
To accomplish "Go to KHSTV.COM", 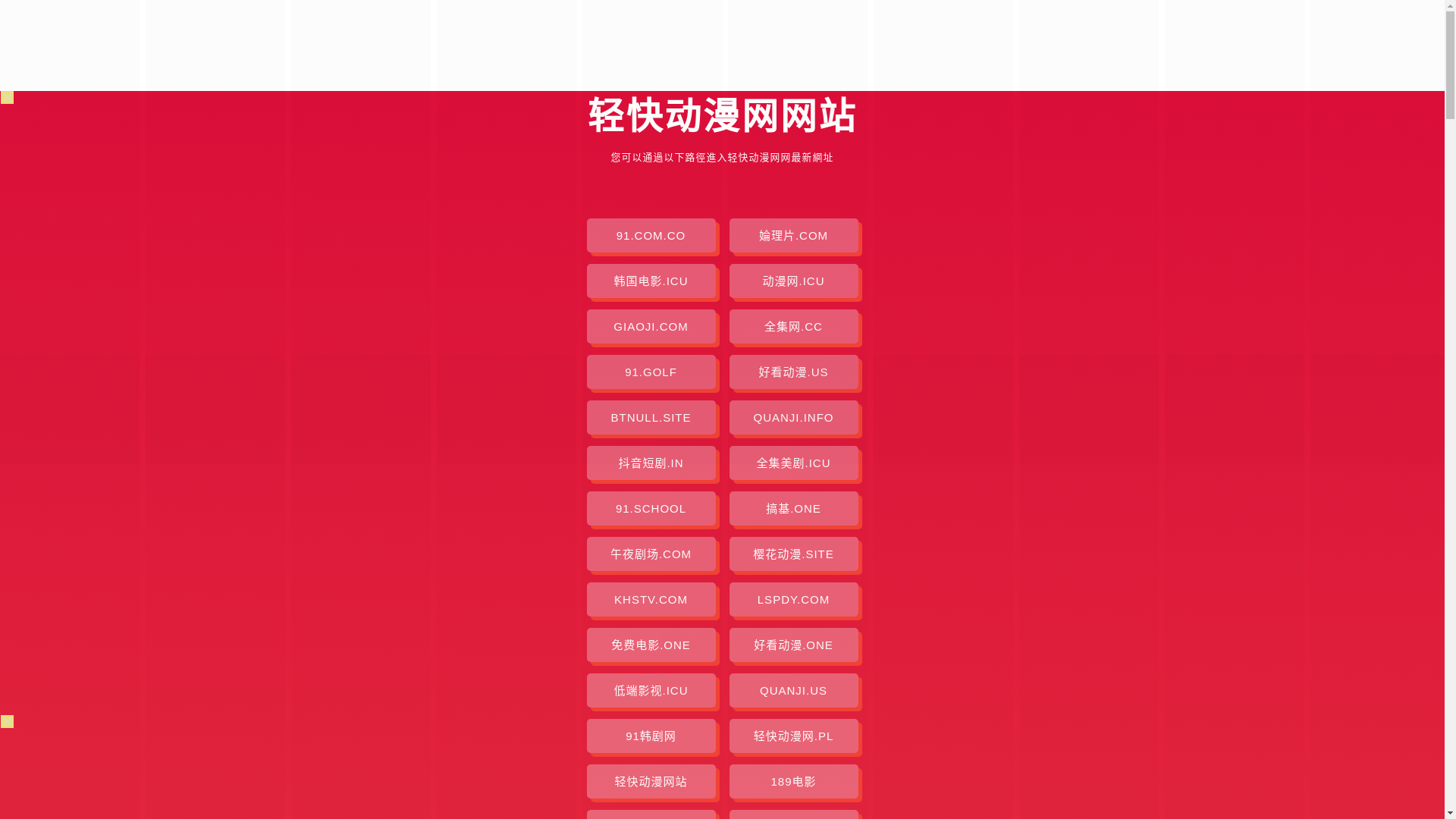I will pyautogui.click(x=651, y=600).
